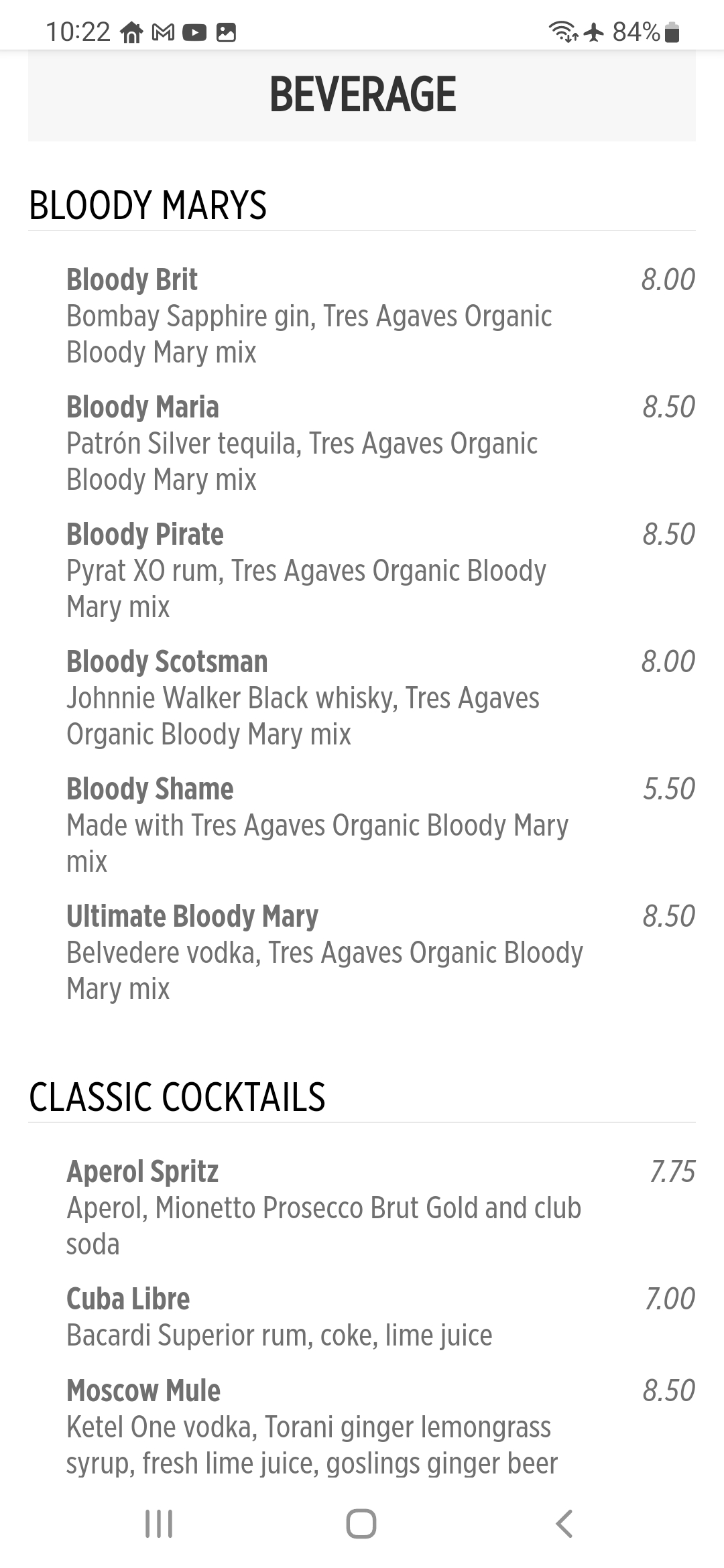The image size is (724, 1568).
Task: Open recent apps from navigation bar
Action: [x=159, y=1523]
